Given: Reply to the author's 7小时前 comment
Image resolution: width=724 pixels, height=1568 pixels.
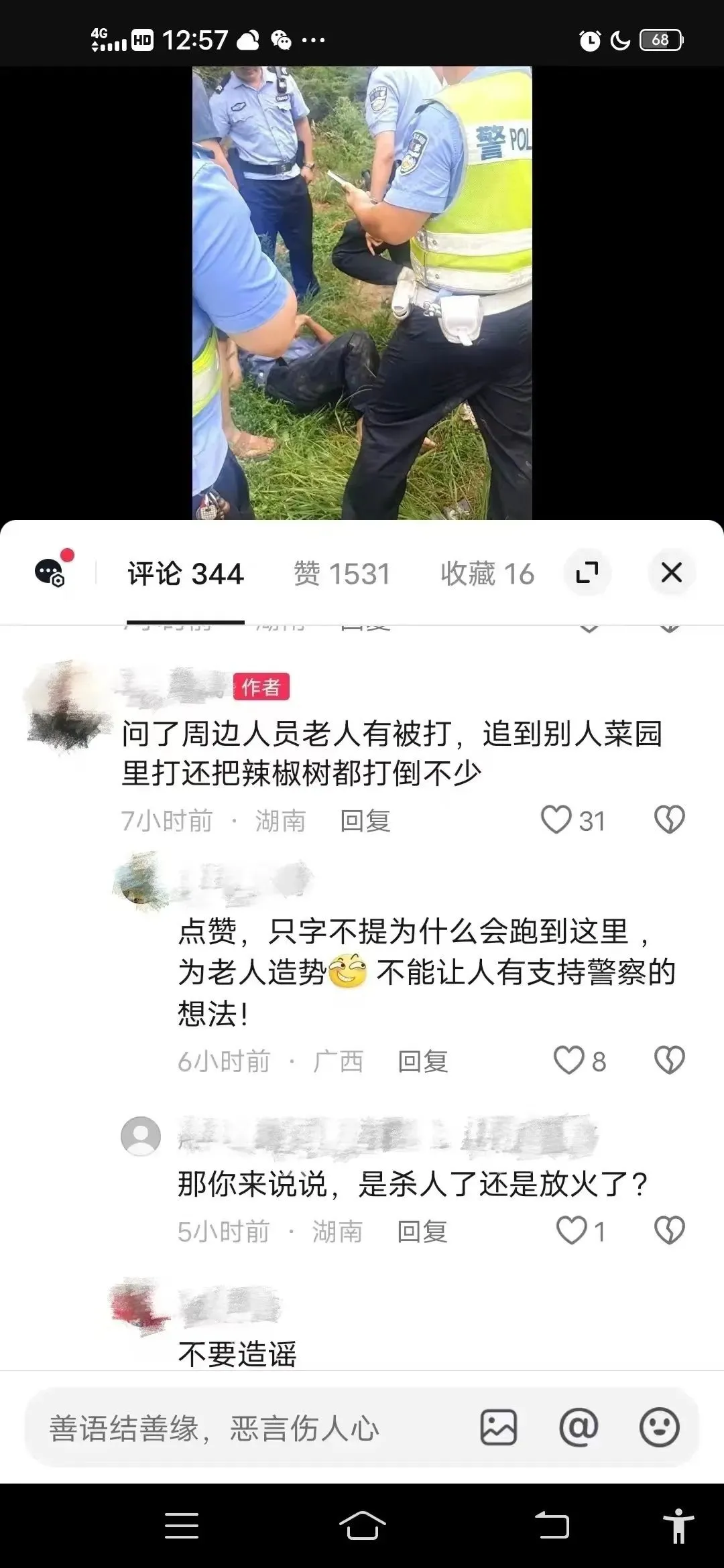Looking at the screenshot, I should 365,821.
